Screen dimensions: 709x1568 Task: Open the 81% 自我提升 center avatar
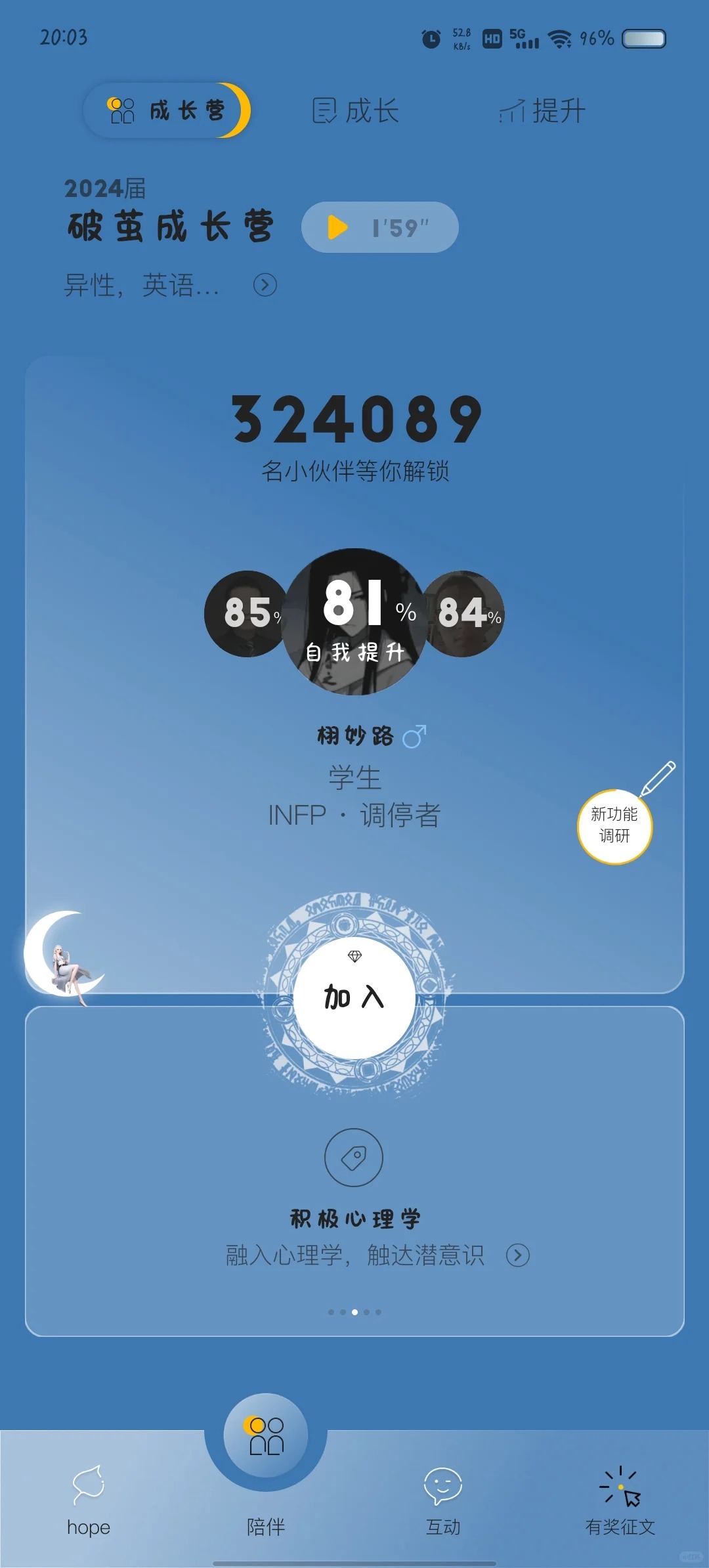pos(355,621)
